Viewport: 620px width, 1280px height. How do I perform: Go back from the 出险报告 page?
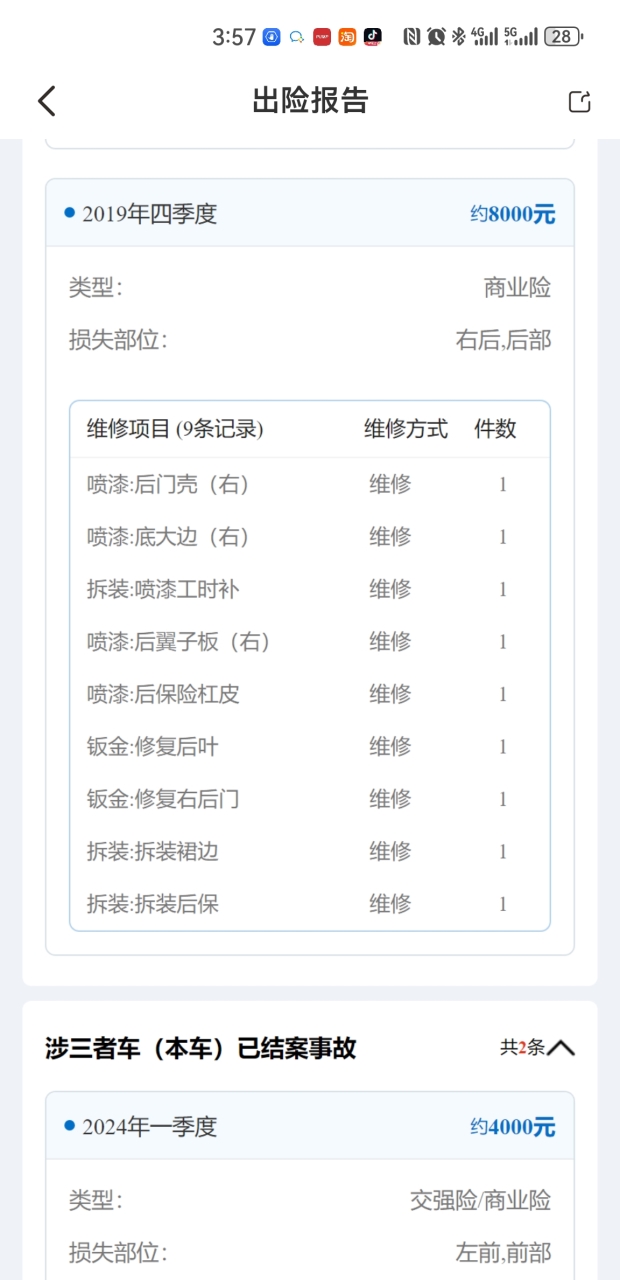pyautogui.click(x=46, y=101)
